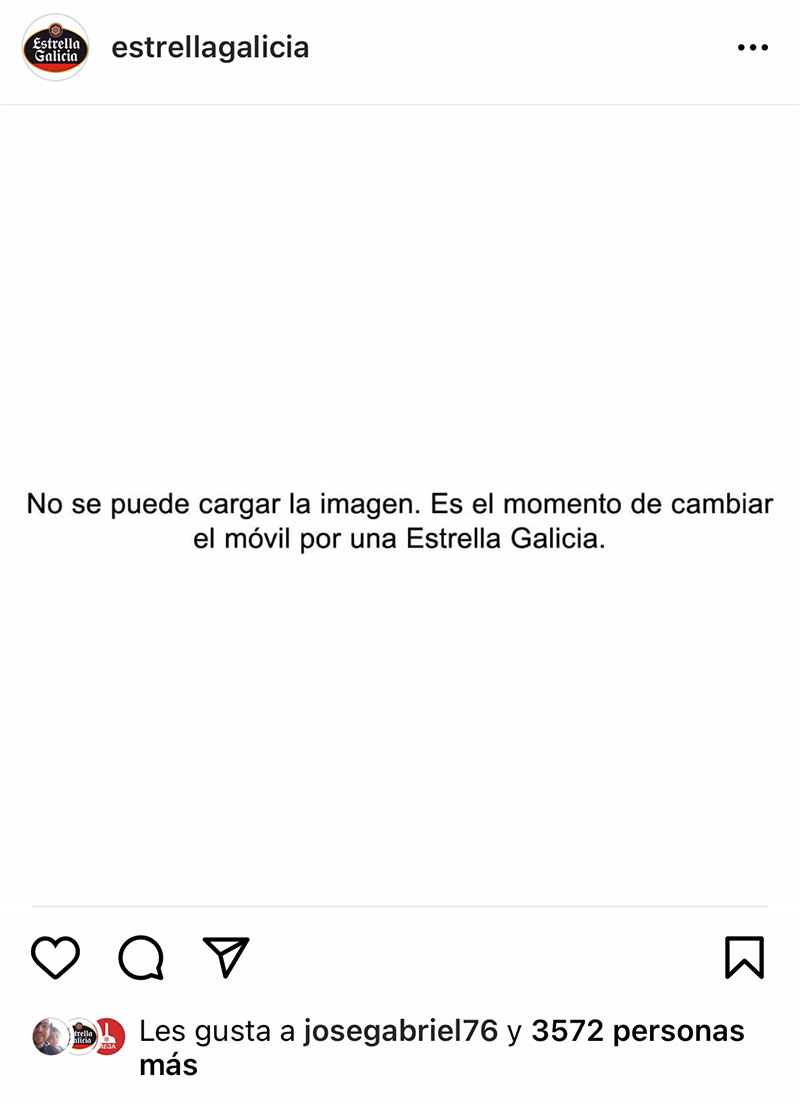
Task: Open josegabriel76's profile from likes
Action: click(401, 1031)
